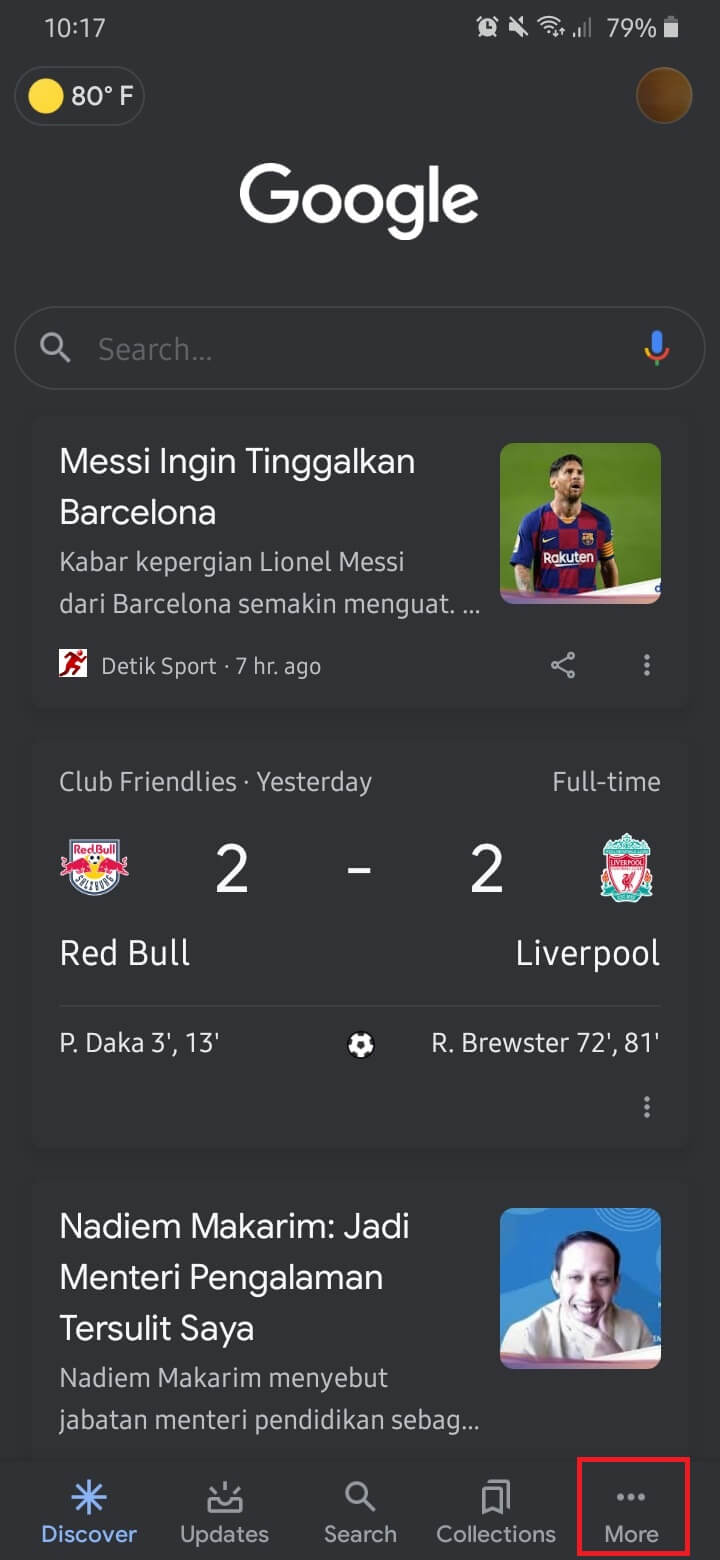Tap the battery indicator in the status bar
The image size is (720, 1560).
[672, 28]
